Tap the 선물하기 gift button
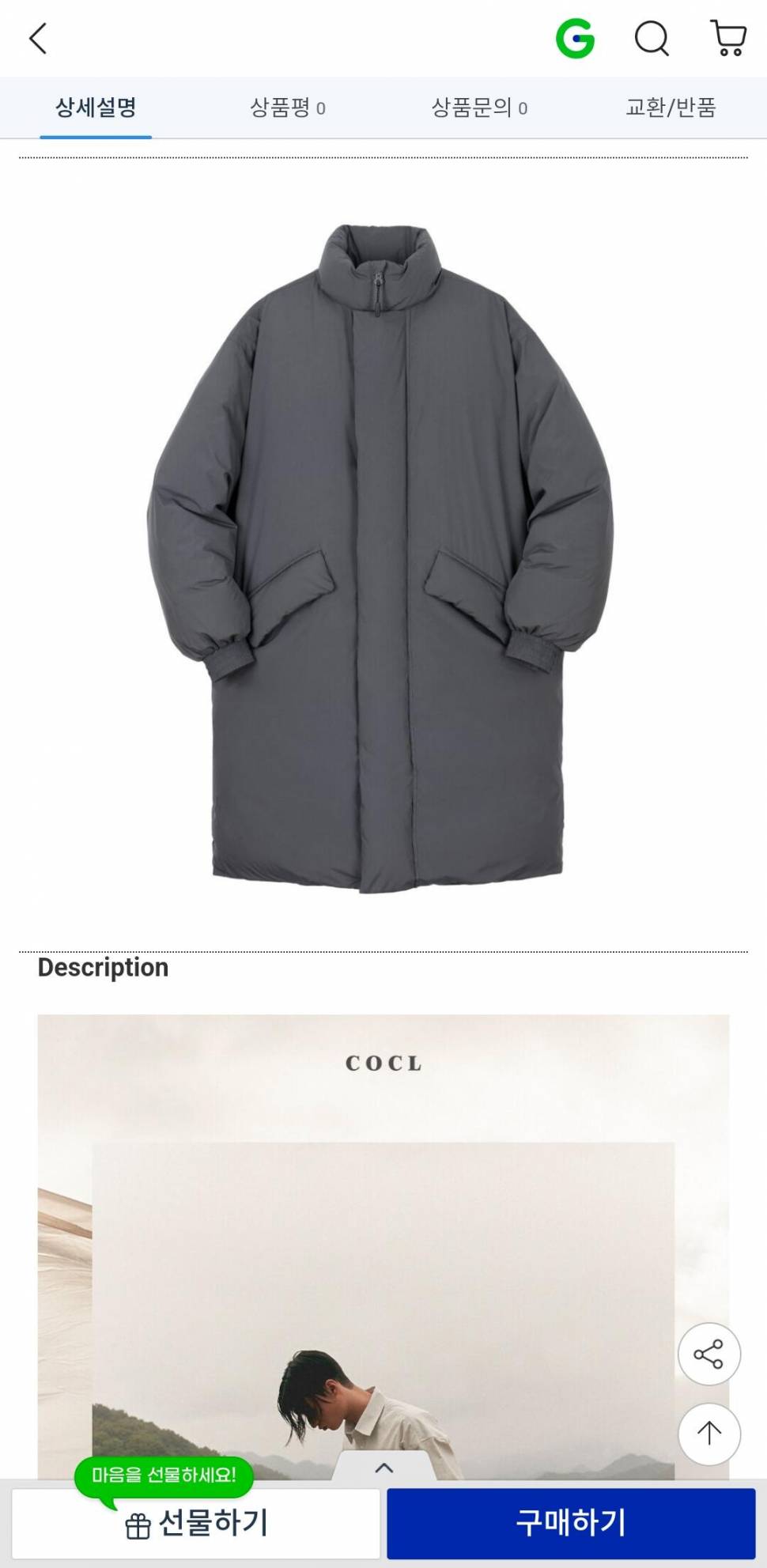This screenshot has width=767, height=1568. coord(196,1523)
